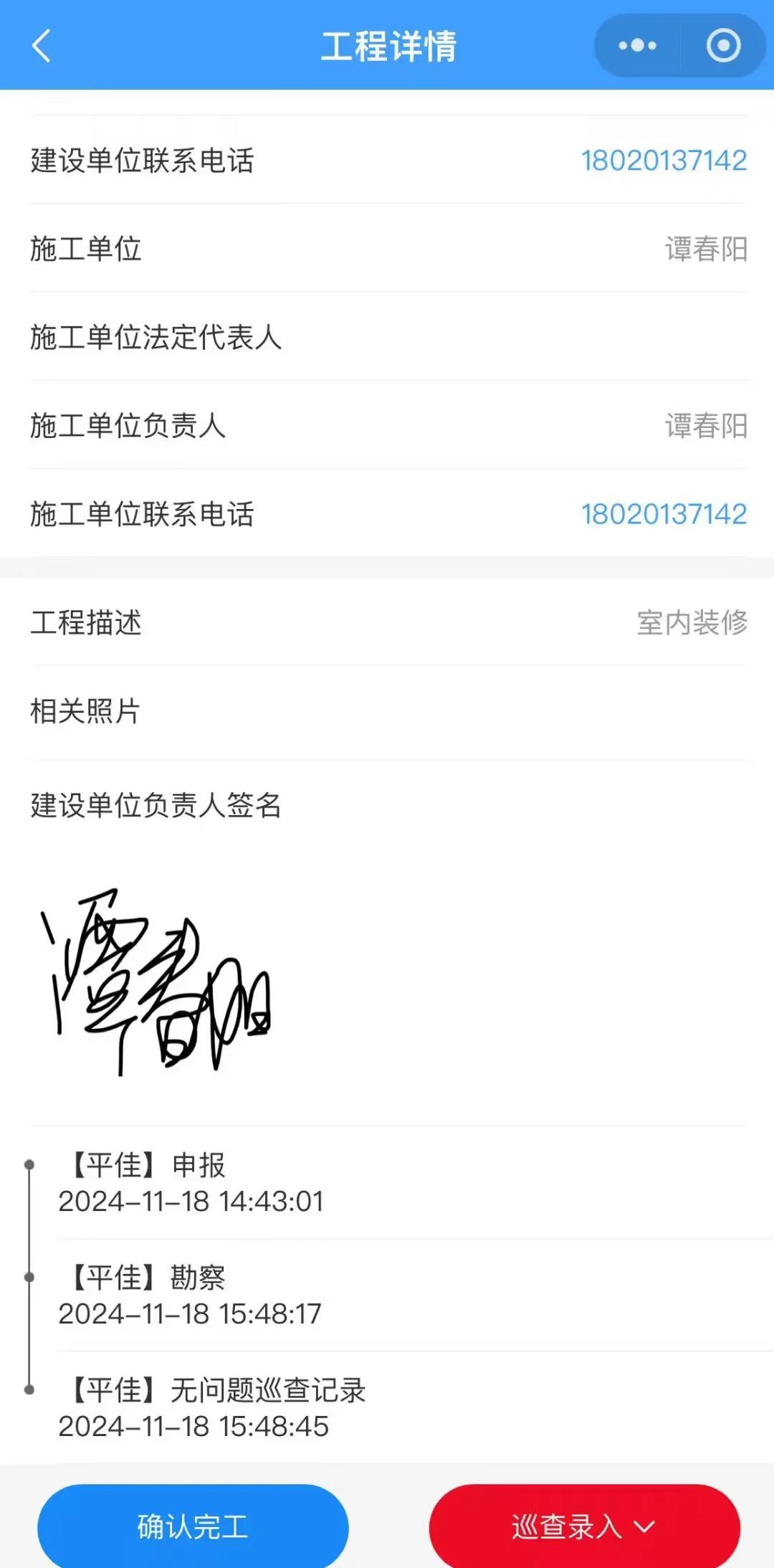774x1568 pixels.
Task: Go back from 工程详情 page
Action: click(42, 46)
